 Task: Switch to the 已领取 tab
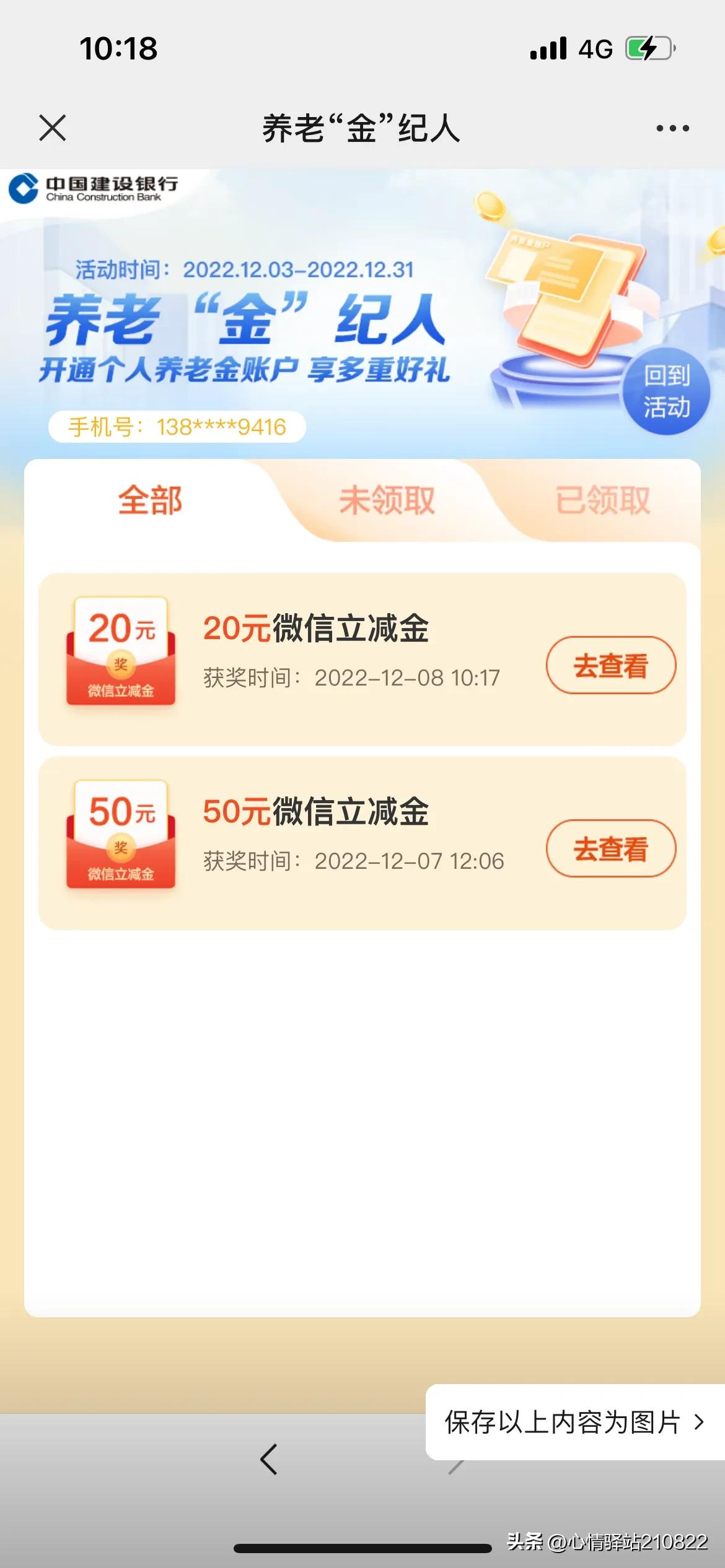point(604,500)
